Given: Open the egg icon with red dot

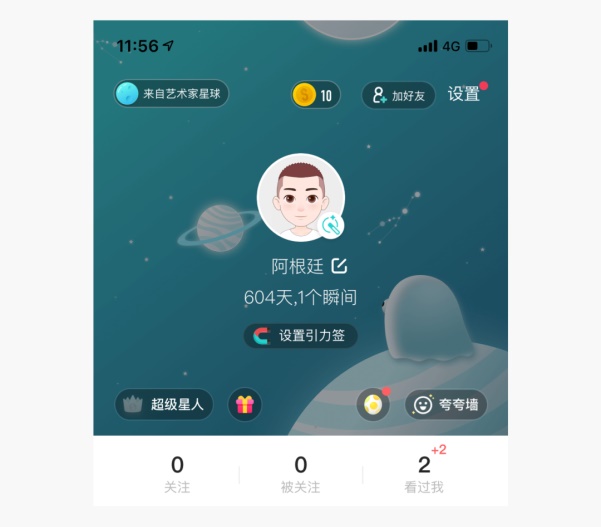Looking at the screenshot, I should [x=373, y=404].
